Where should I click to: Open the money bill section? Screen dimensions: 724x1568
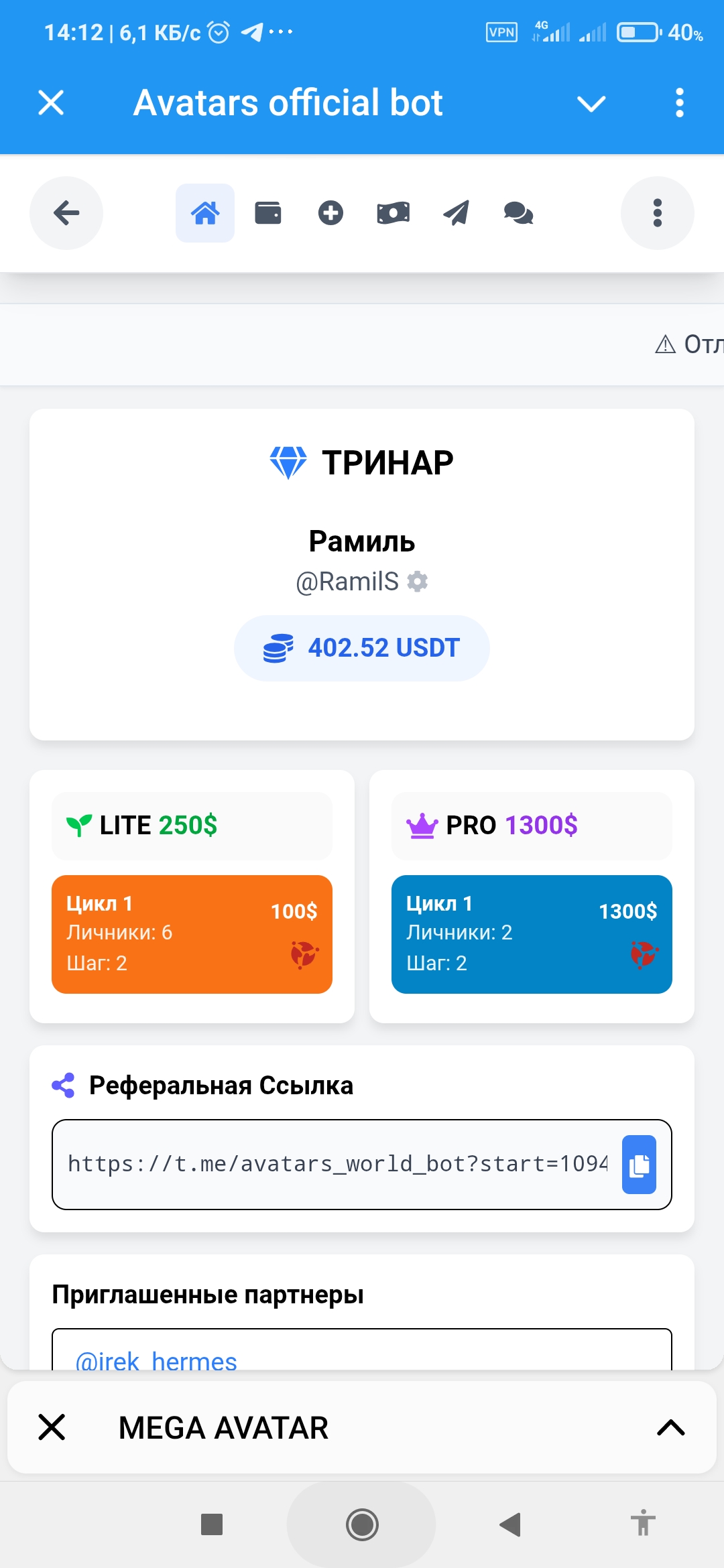[394, 213]
